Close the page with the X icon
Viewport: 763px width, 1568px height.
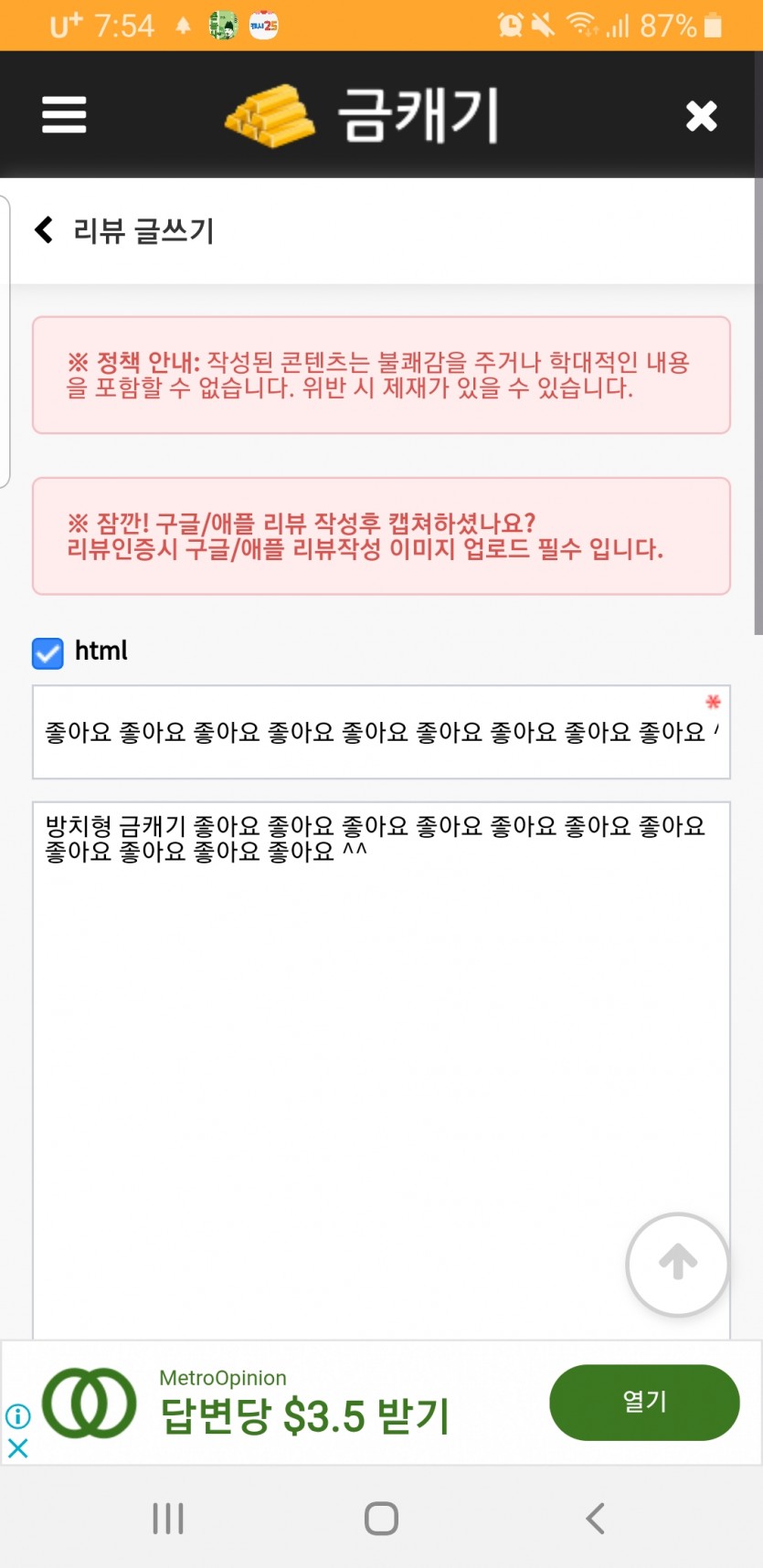click(x=701, y=116)
